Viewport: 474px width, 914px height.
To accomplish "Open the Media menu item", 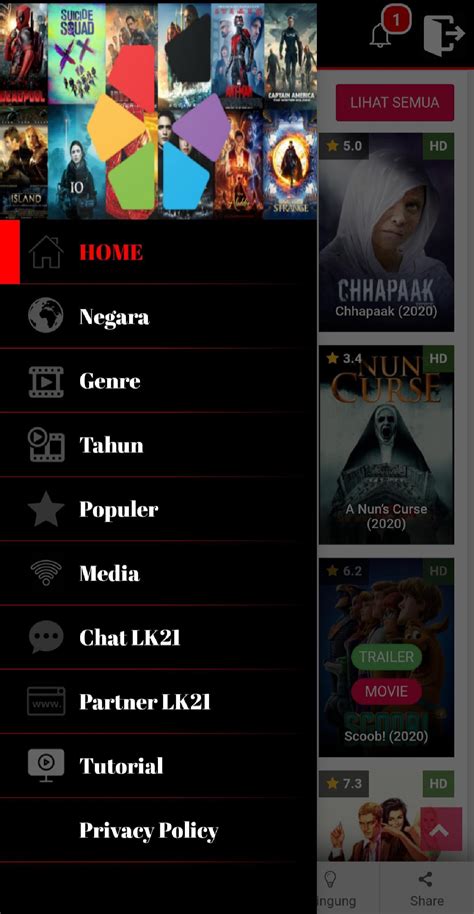I will point(159,573).
